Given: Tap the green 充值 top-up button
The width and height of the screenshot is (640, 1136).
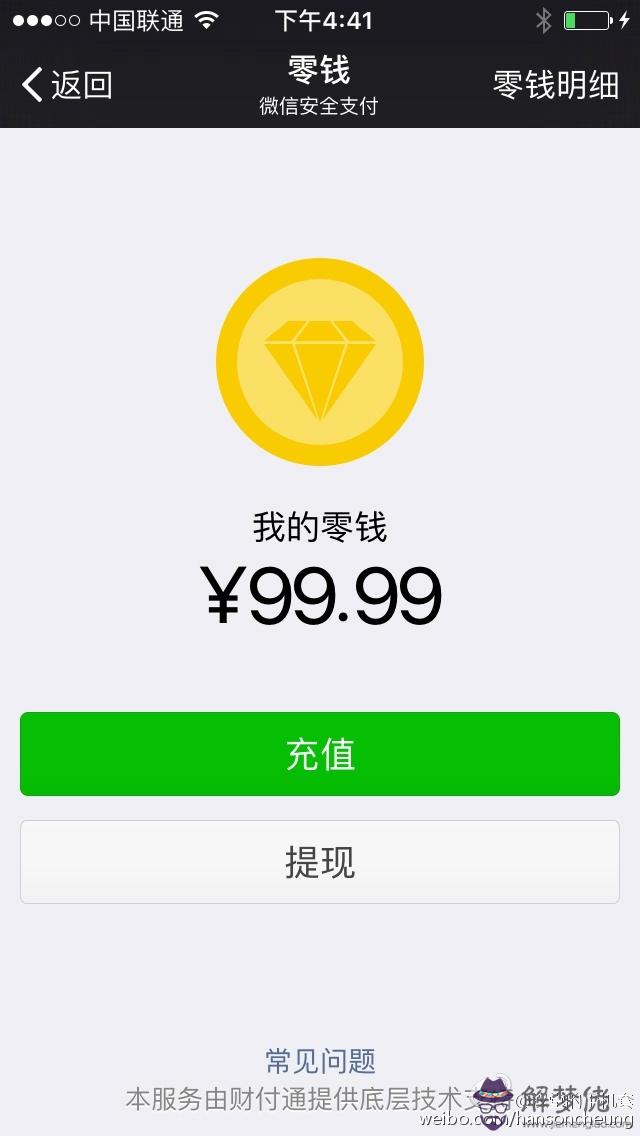Looking at the screenshot, I should click(x=320, y=754).
